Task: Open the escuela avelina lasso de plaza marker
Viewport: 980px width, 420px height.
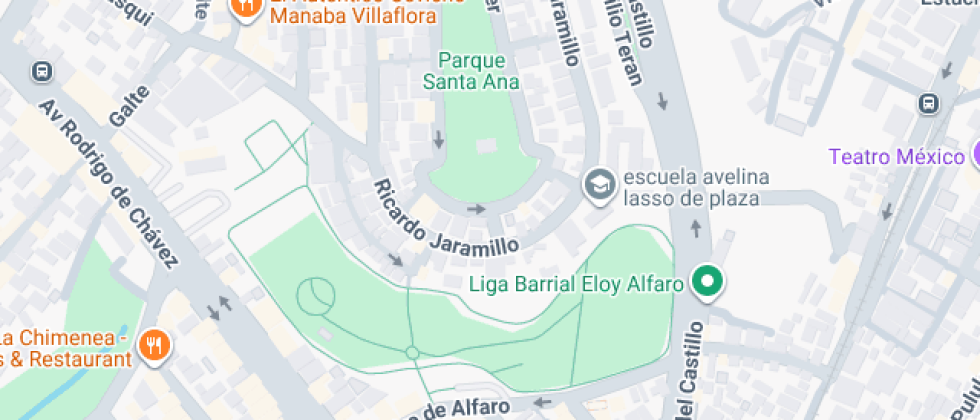Action: click(600, 186)
